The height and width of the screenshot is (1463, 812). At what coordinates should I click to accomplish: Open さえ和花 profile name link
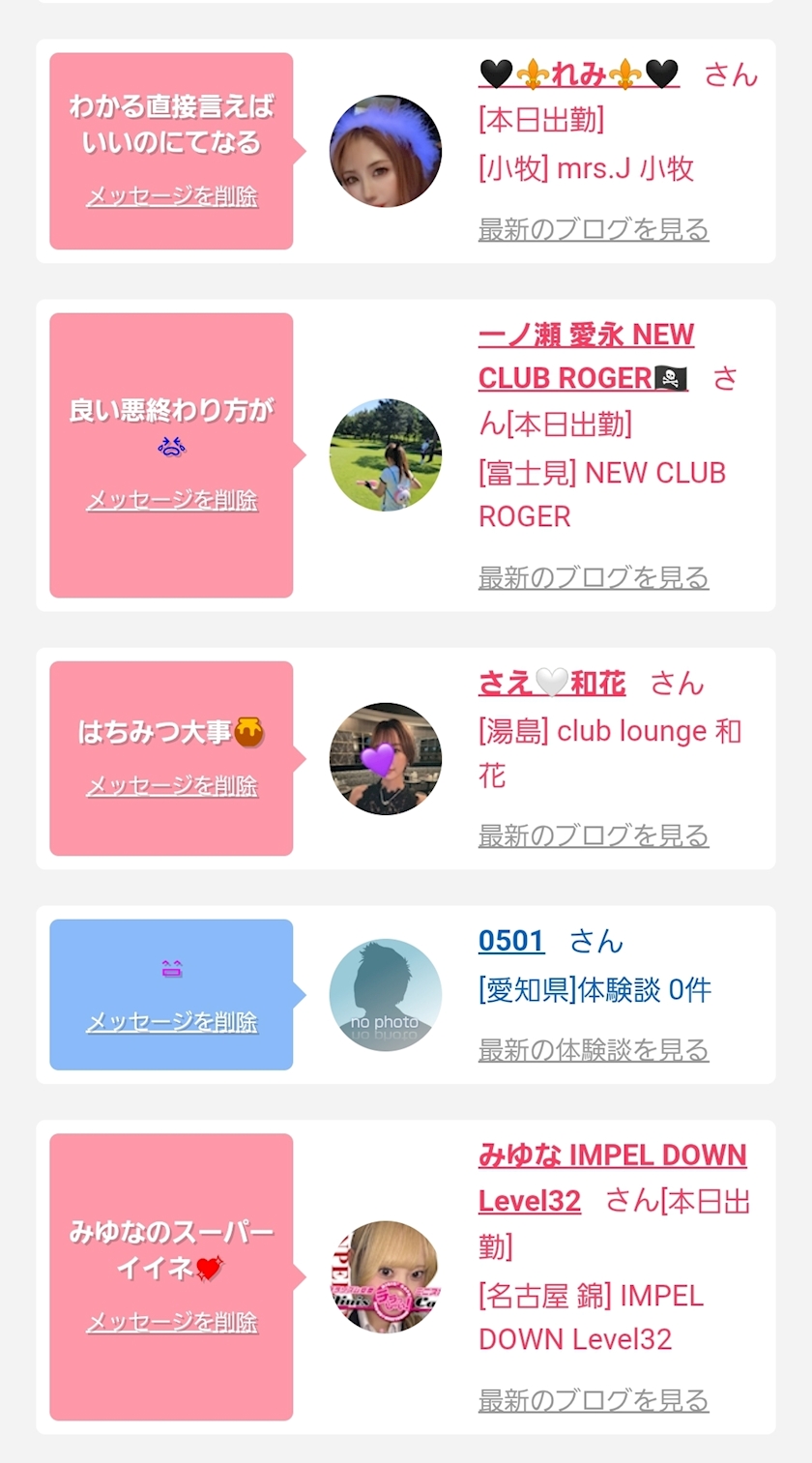pos(552,684)
